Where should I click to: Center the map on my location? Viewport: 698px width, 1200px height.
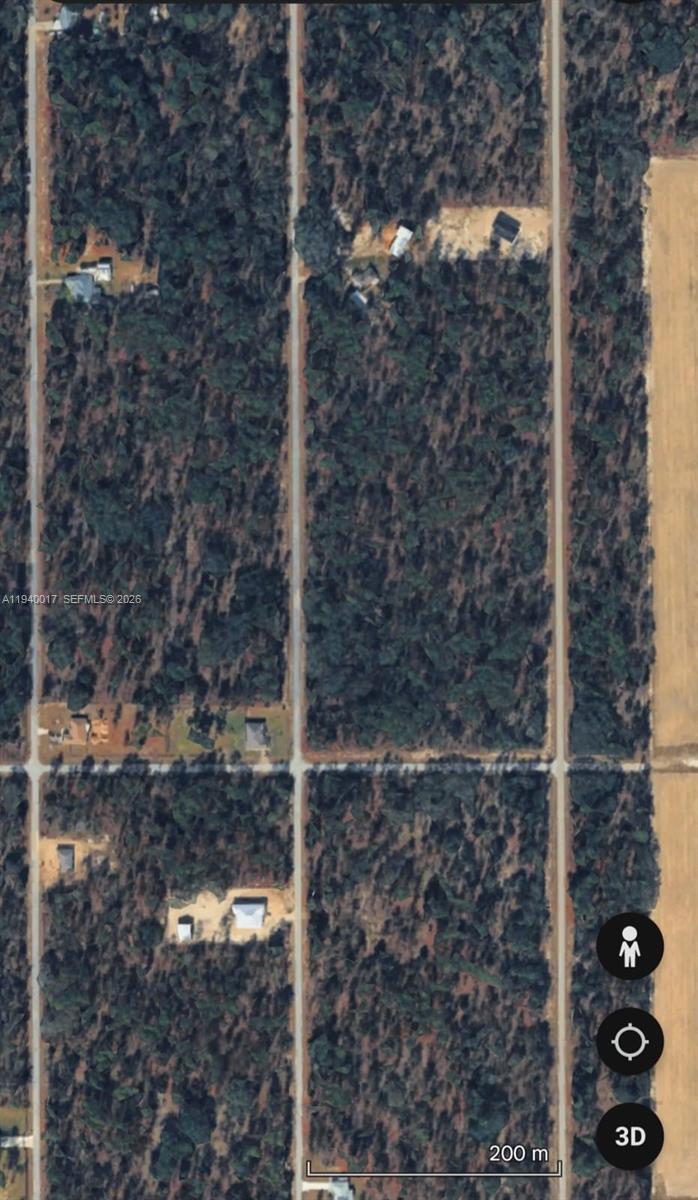pyautogui.click(x=630, y=1041)
